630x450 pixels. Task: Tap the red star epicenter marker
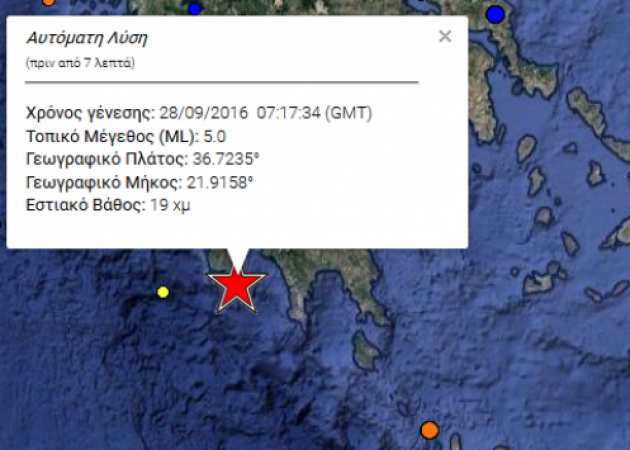click(237, 286)
